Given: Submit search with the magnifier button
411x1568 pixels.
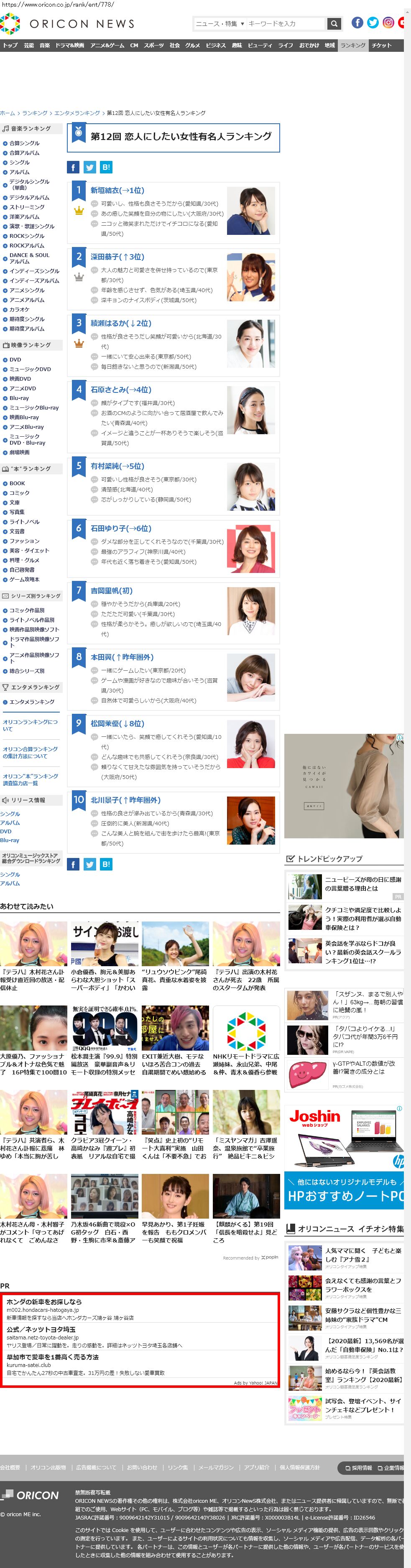Looking at the screenshot, I should pyautogui.click(x=334, y=24).
